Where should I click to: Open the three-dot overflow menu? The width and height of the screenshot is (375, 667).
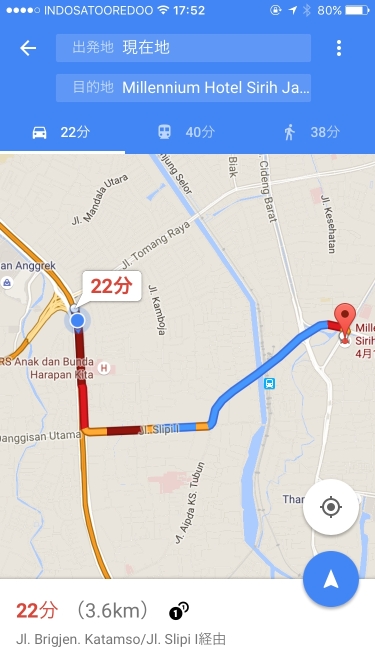[x=339, y=48]
